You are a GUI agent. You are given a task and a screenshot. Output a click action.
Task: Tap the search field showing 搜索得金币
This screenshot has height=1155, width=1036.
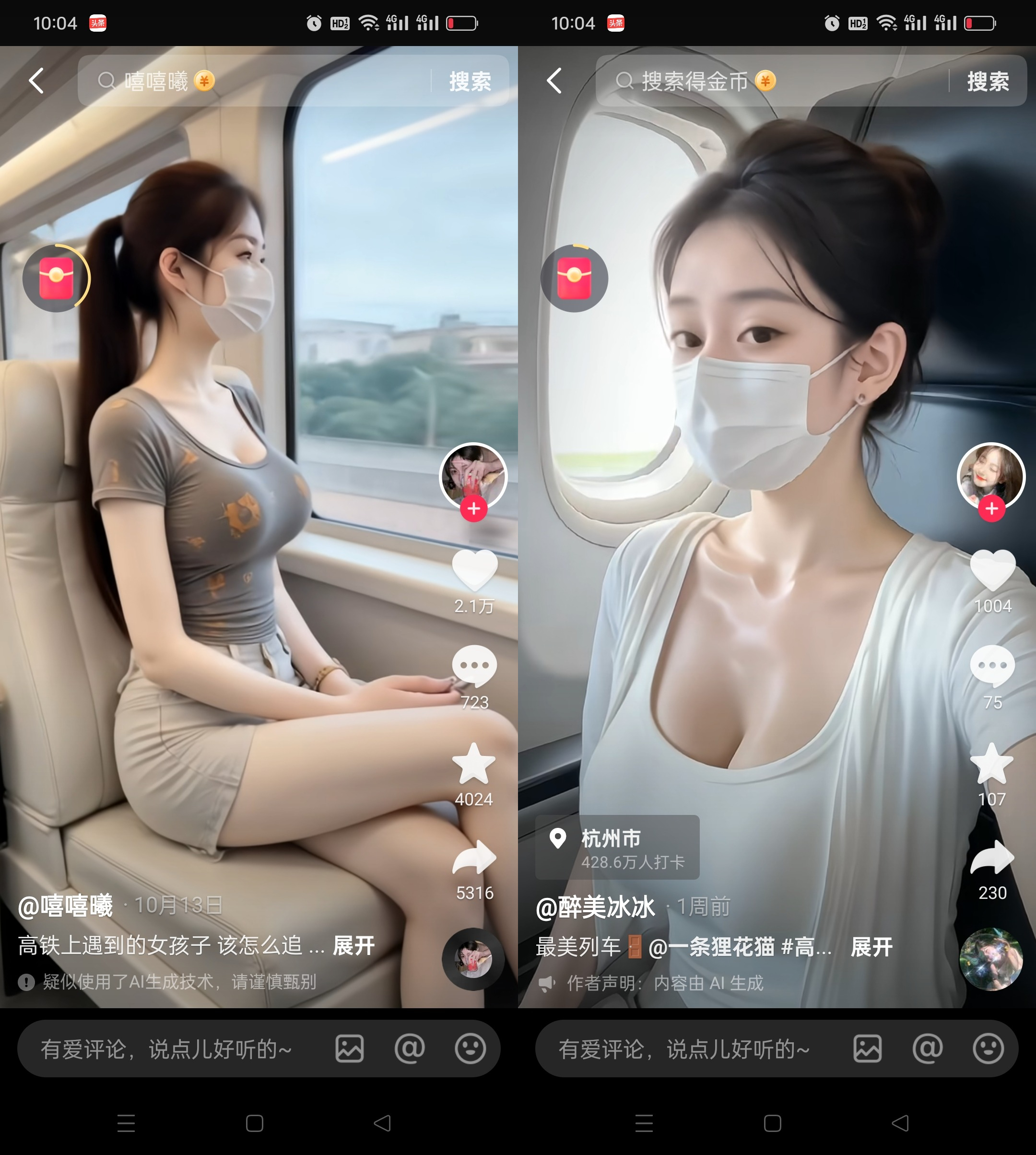(x=768, y=81)
